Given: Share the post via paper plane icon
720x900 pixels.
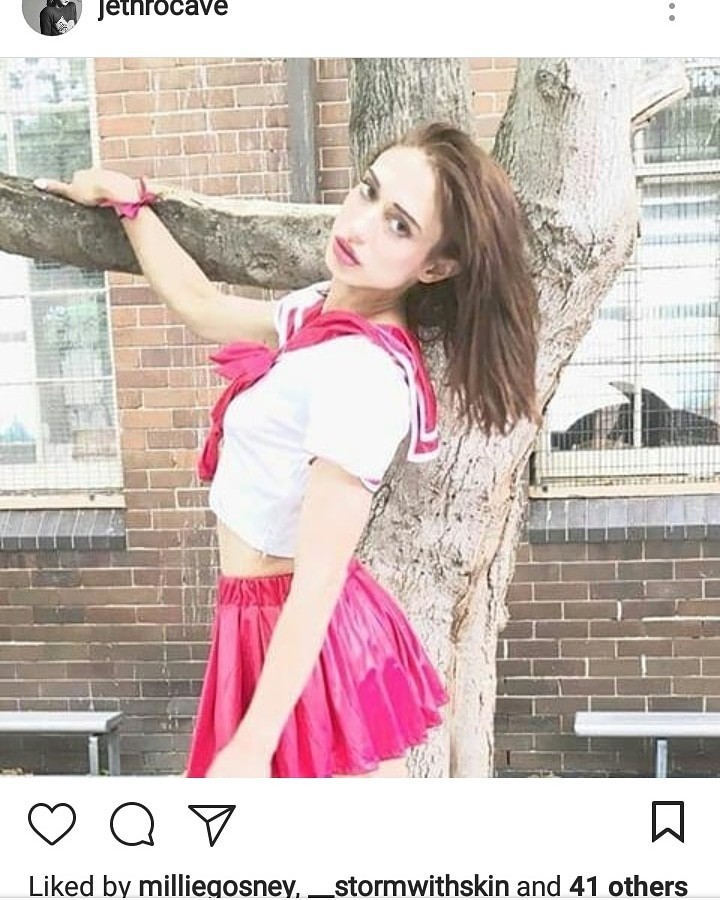Looking at the screenshot, I should (212, 824).
